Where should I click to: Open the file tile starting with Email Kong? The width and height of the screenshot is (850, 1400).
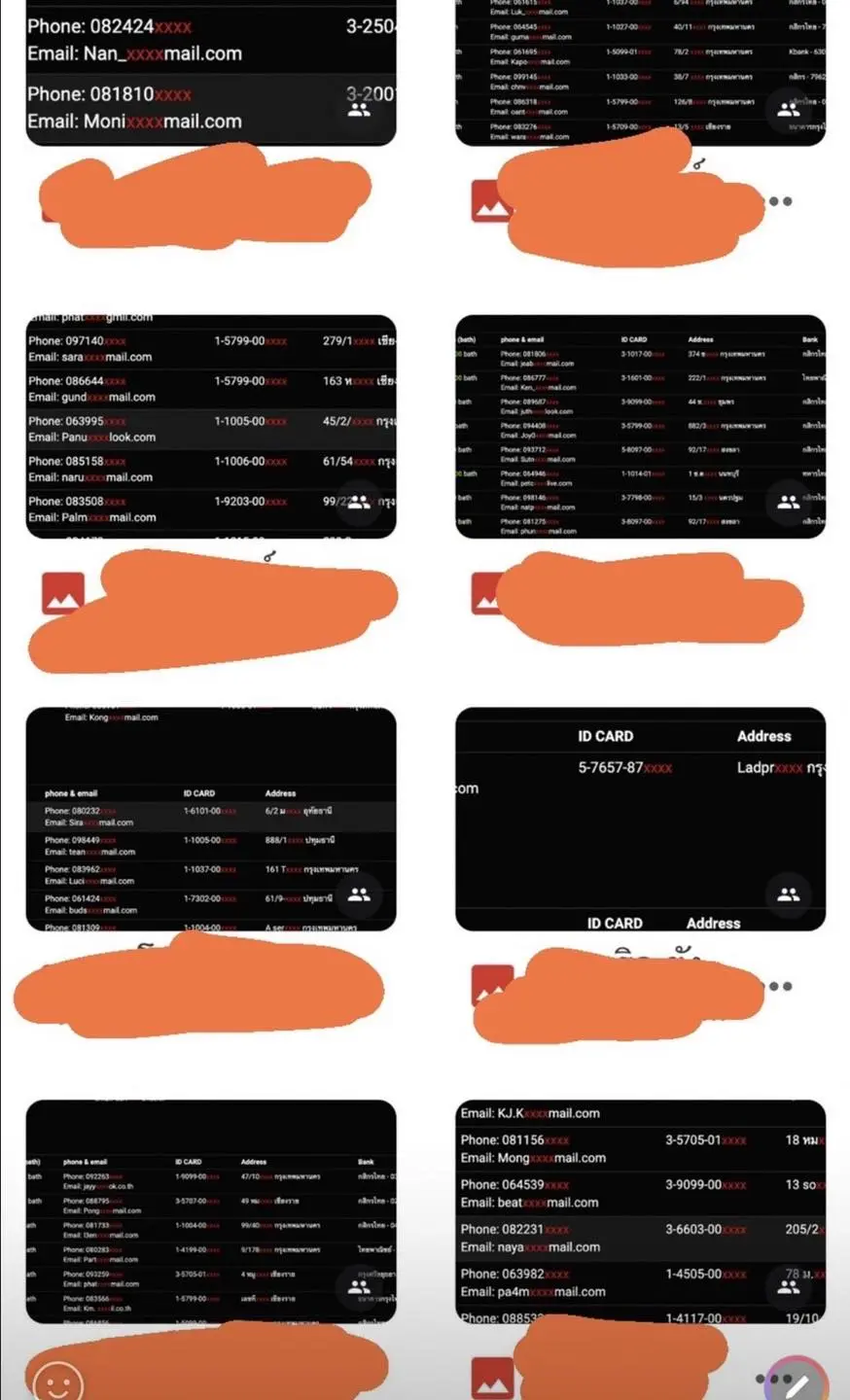(210, 819)
